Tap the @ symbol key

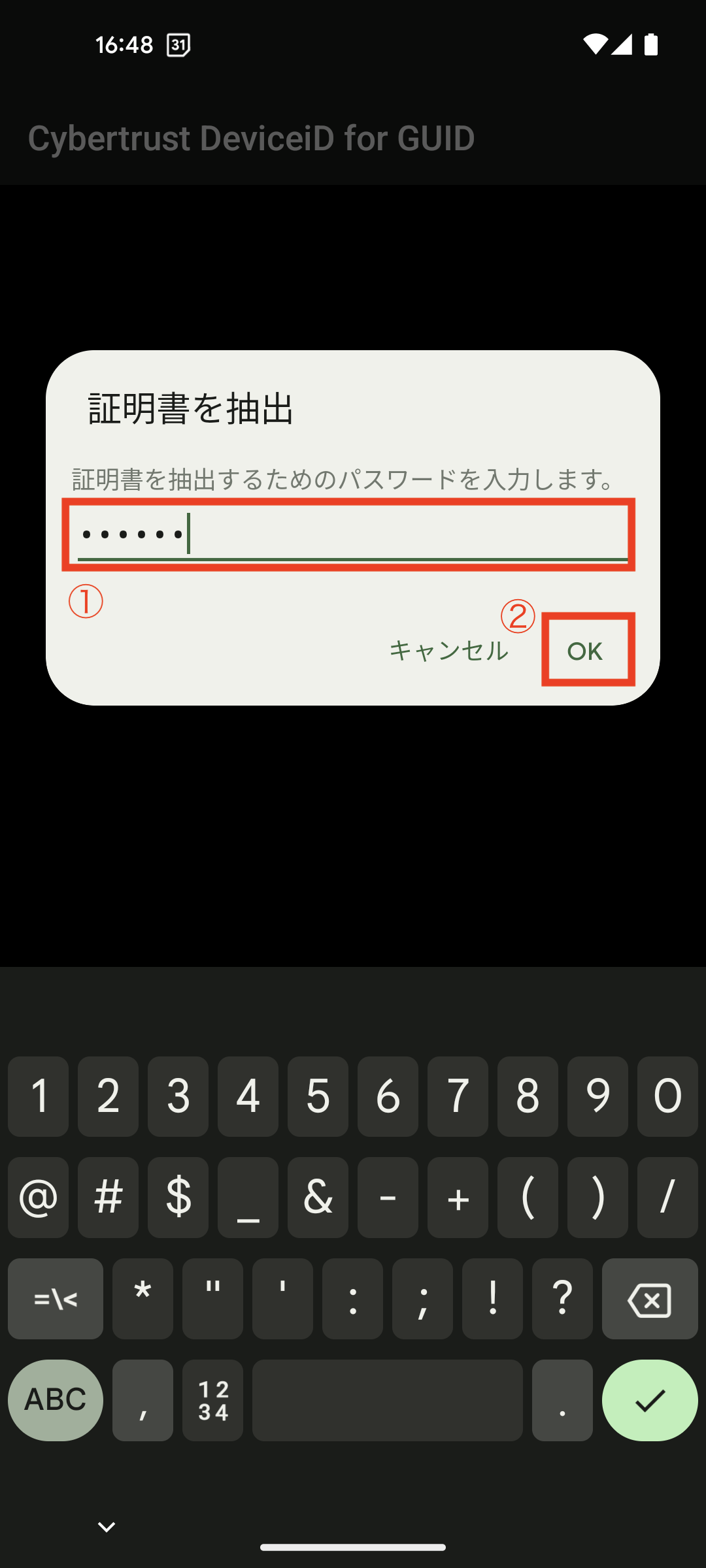38,1198
